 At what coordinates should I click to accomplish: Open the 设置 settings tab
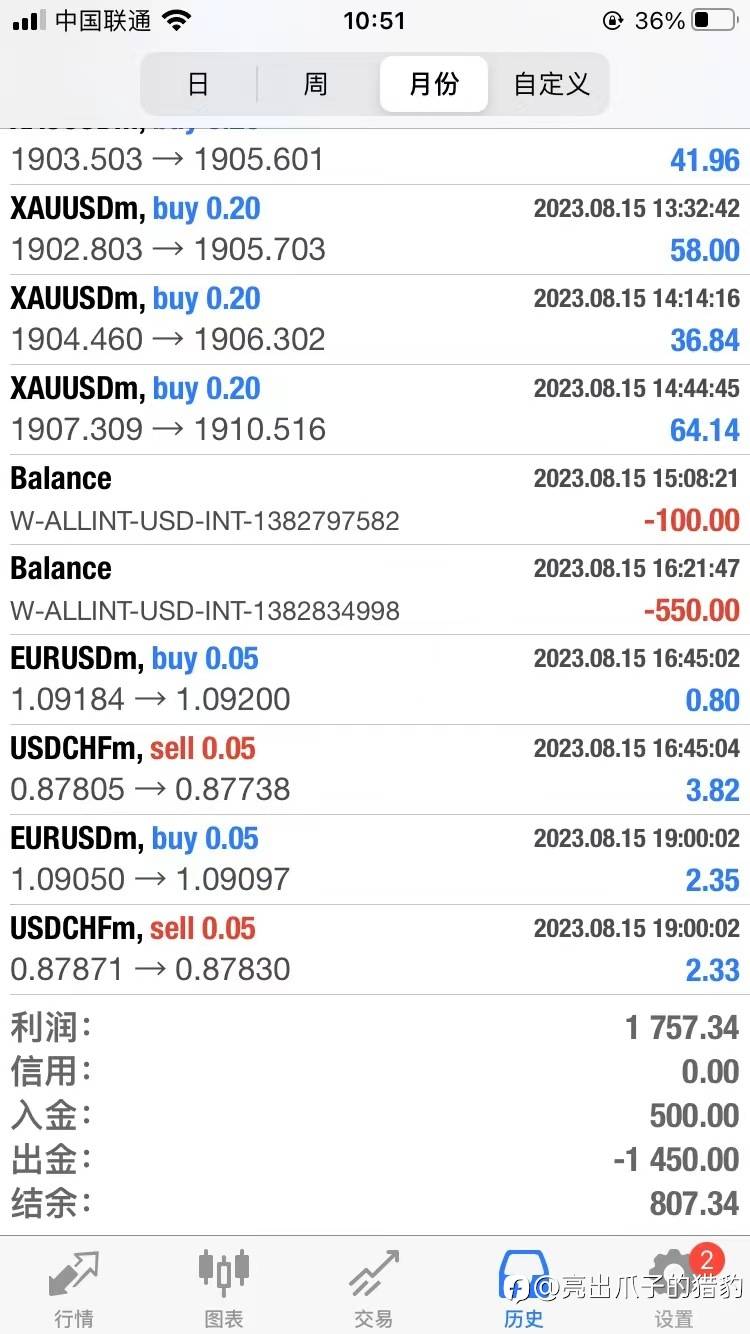674,1288
